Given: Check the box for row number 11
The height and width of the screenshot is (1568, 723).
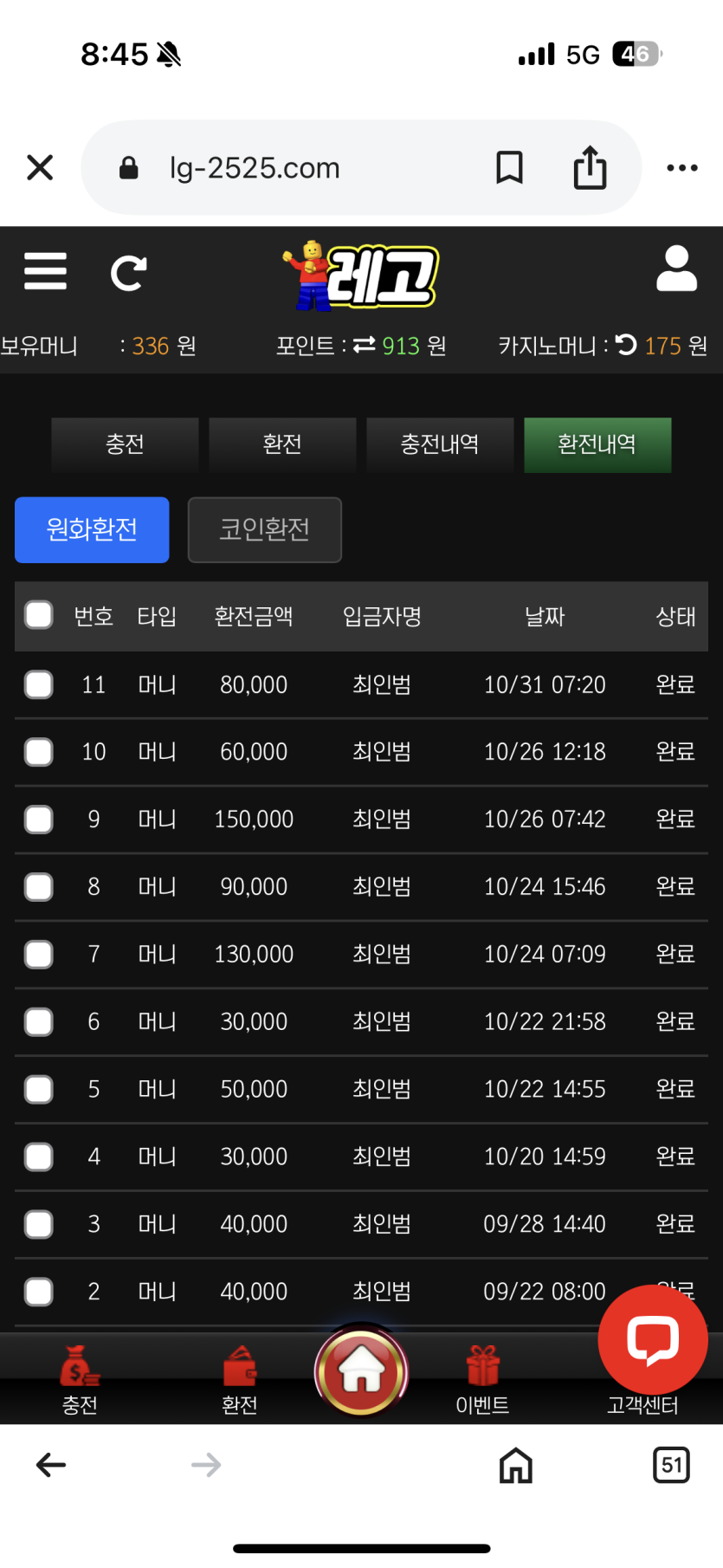Looking at the screenshot, I should (x=39, y=684).
